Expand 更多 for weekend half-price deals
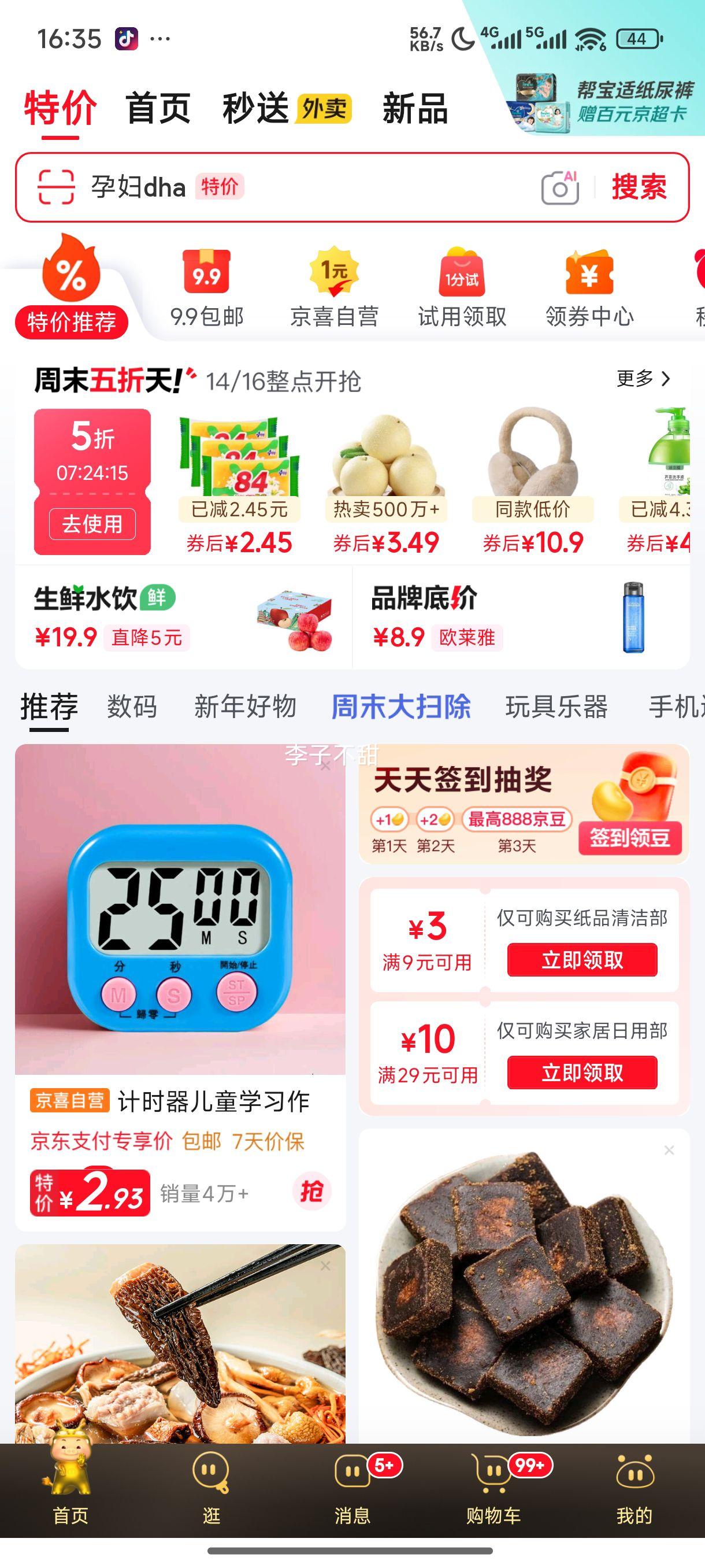This screenshot has height=1568, width=705. [x=642, y=379]
